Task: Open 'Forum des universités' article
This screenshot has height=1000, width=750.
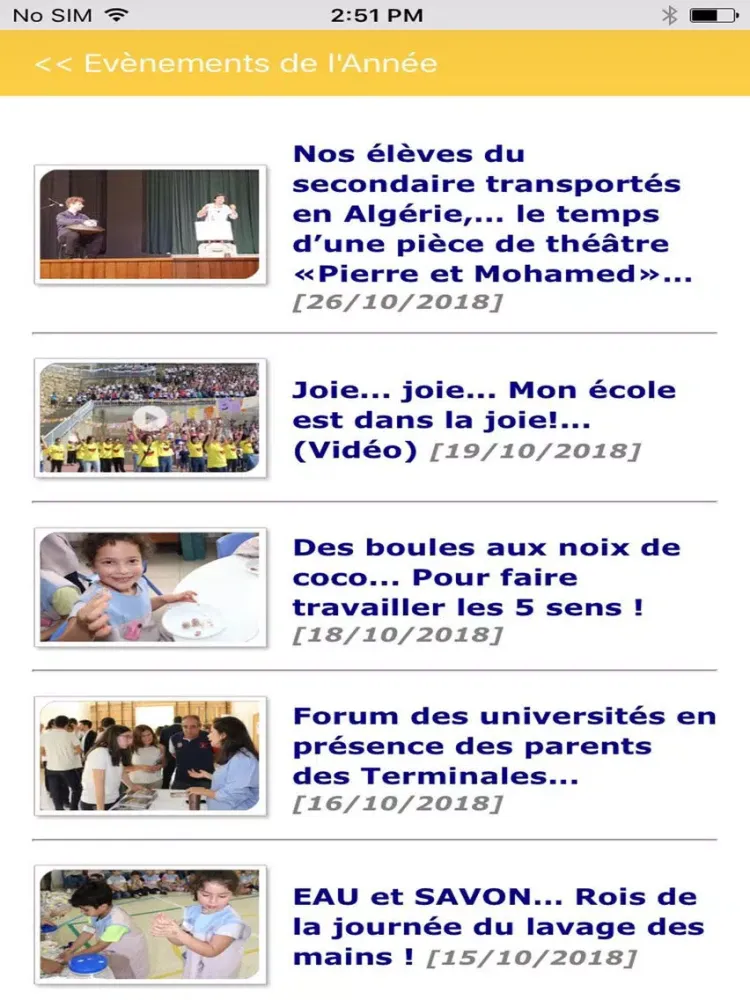Action: click(x=503, y=746)
